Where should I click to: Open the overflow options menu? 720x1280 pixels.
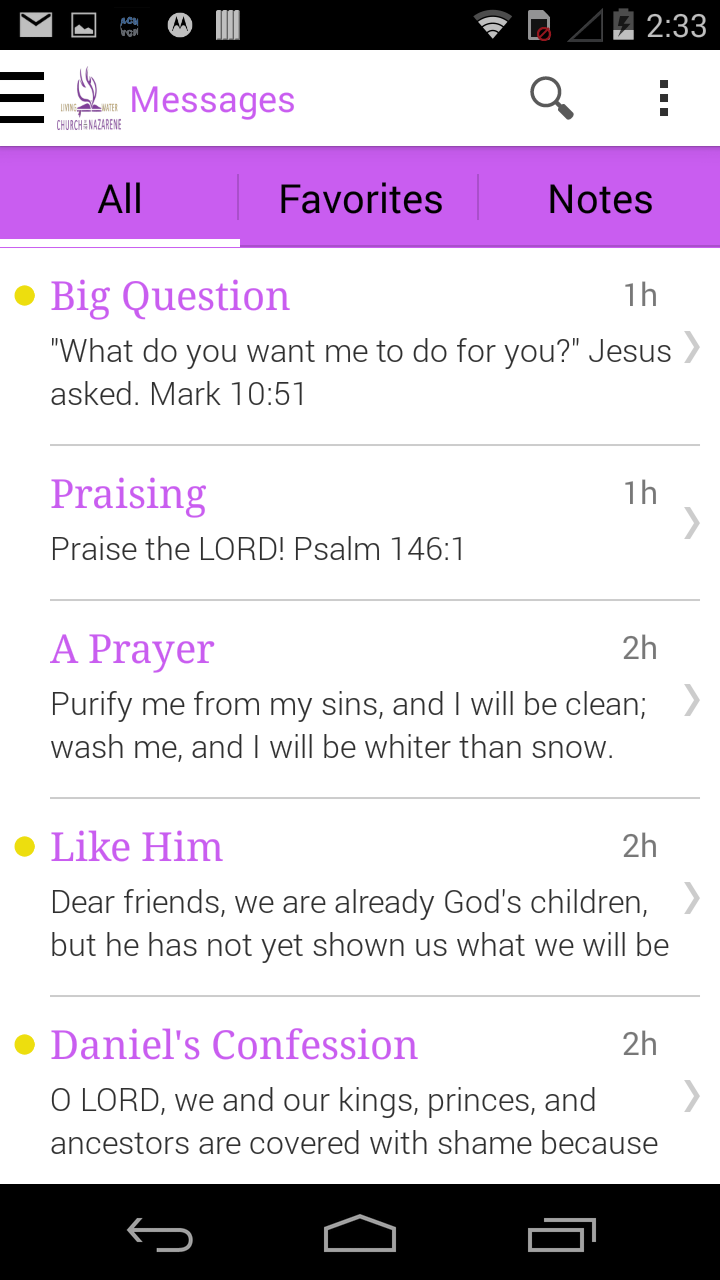(663, 98)
